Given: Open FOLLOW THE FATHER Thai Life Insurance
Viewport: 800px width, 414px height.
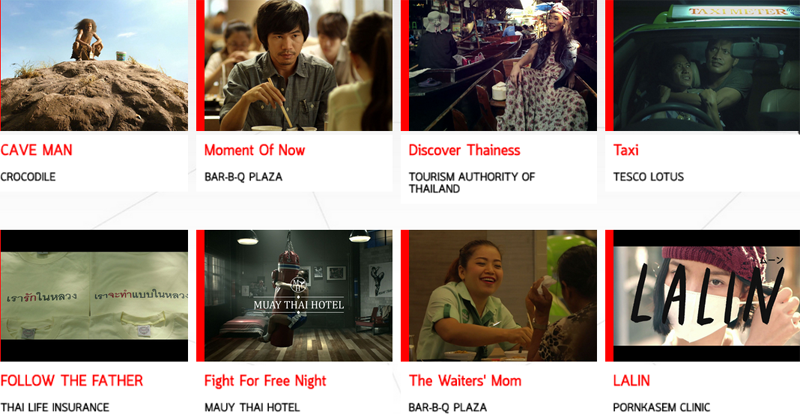Looking at the screenshot, I should click(x=94, y=295).
